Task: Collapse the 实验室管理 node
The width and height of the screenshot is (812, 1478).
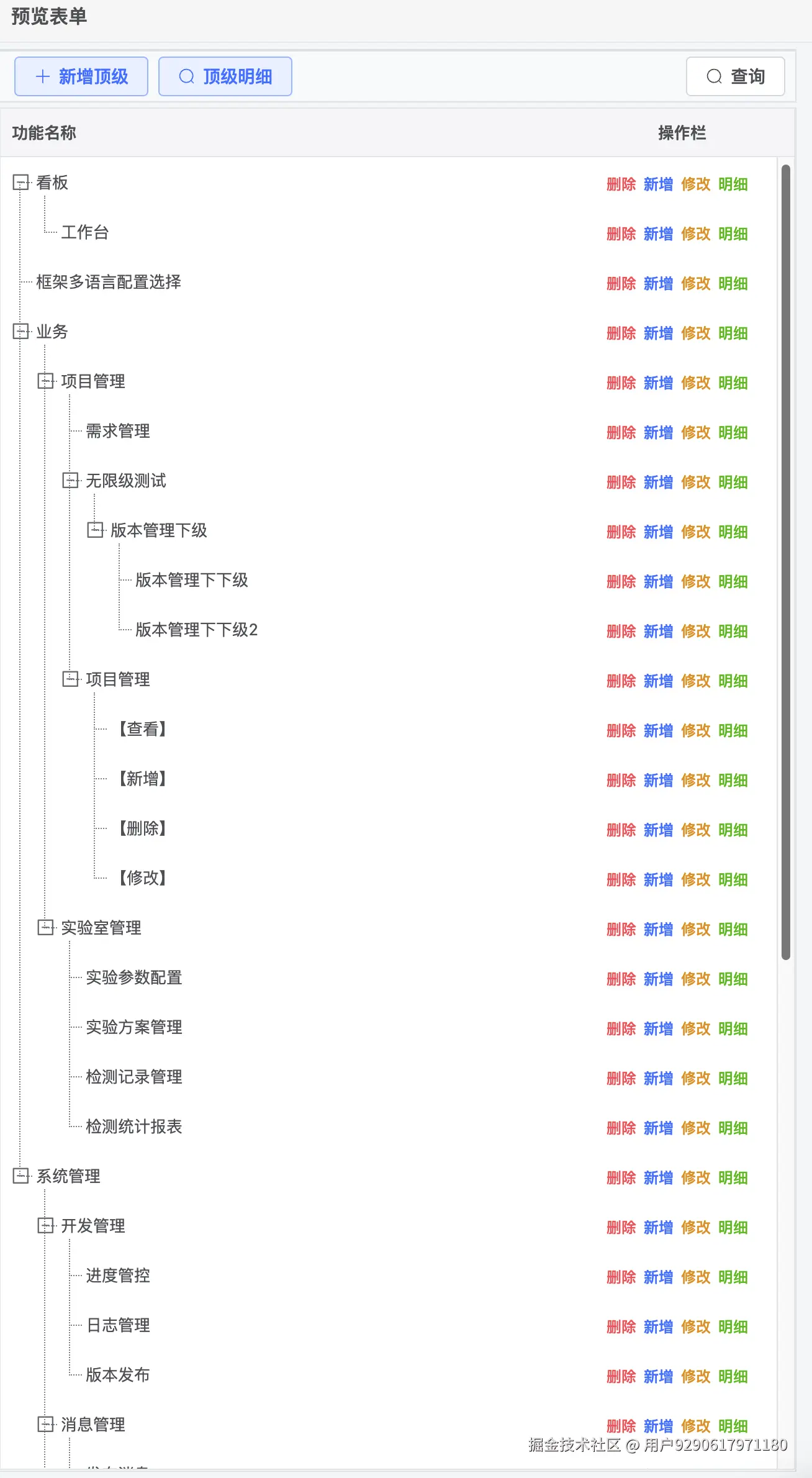Action: pyautogui.click(x=46, y=928)
